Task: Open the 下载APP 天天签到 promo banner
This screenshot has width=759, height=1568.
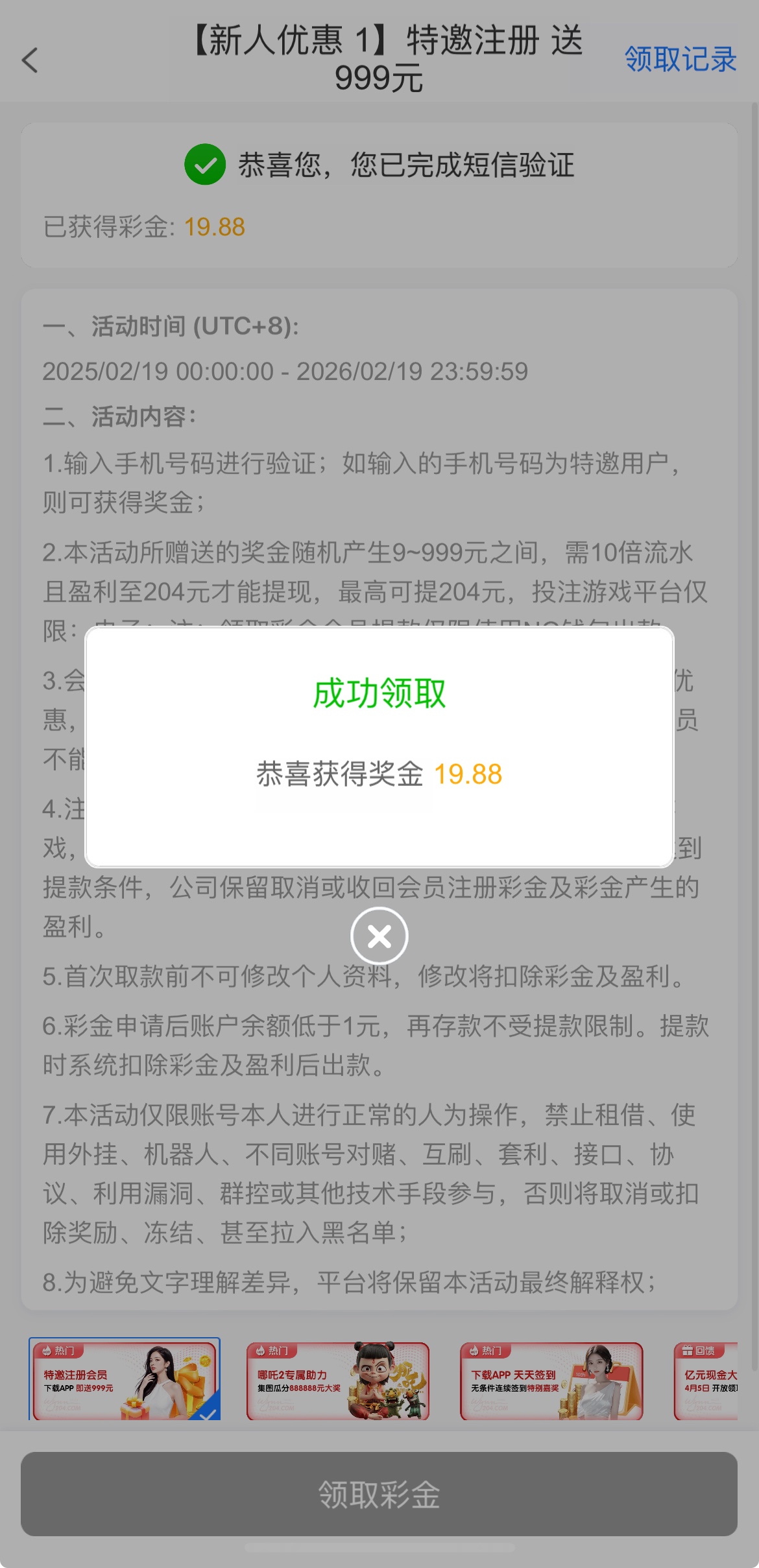Action: (x=551, y=1380)
